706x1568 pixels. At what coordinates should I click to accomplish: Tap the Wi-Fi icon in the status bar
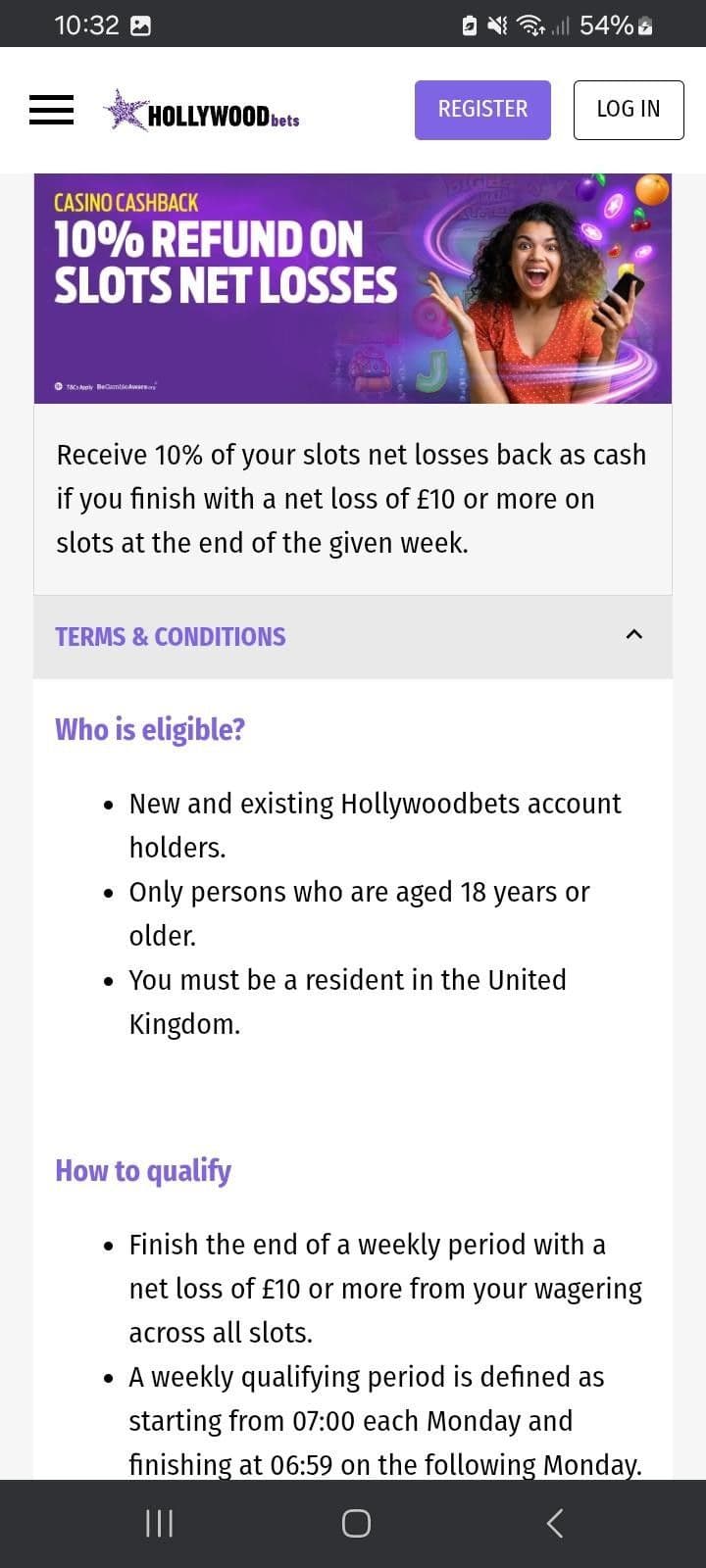tap(529, 24)
